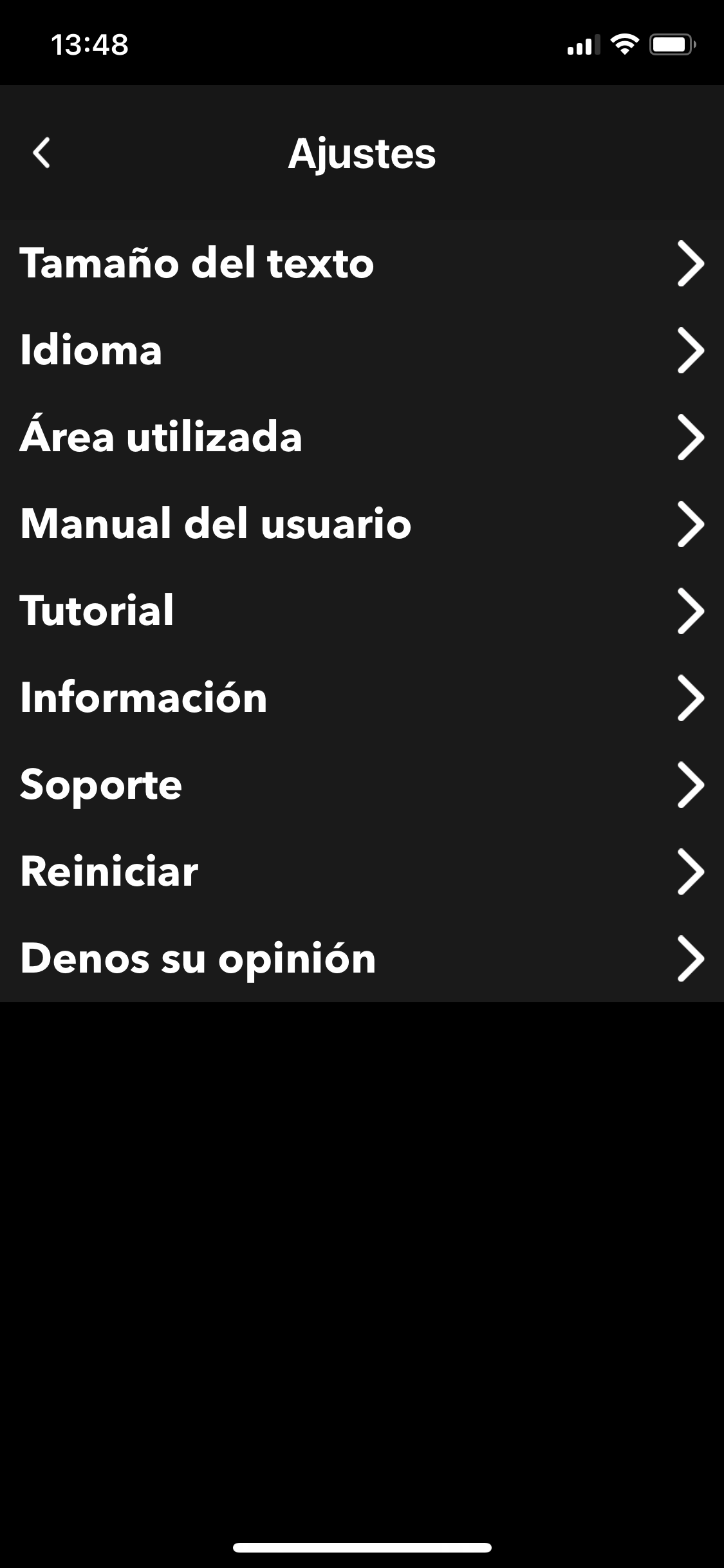This screenshot has width=724, height=1568.
Task: Launch the Tutorial
Action: [x=97, y=611]
